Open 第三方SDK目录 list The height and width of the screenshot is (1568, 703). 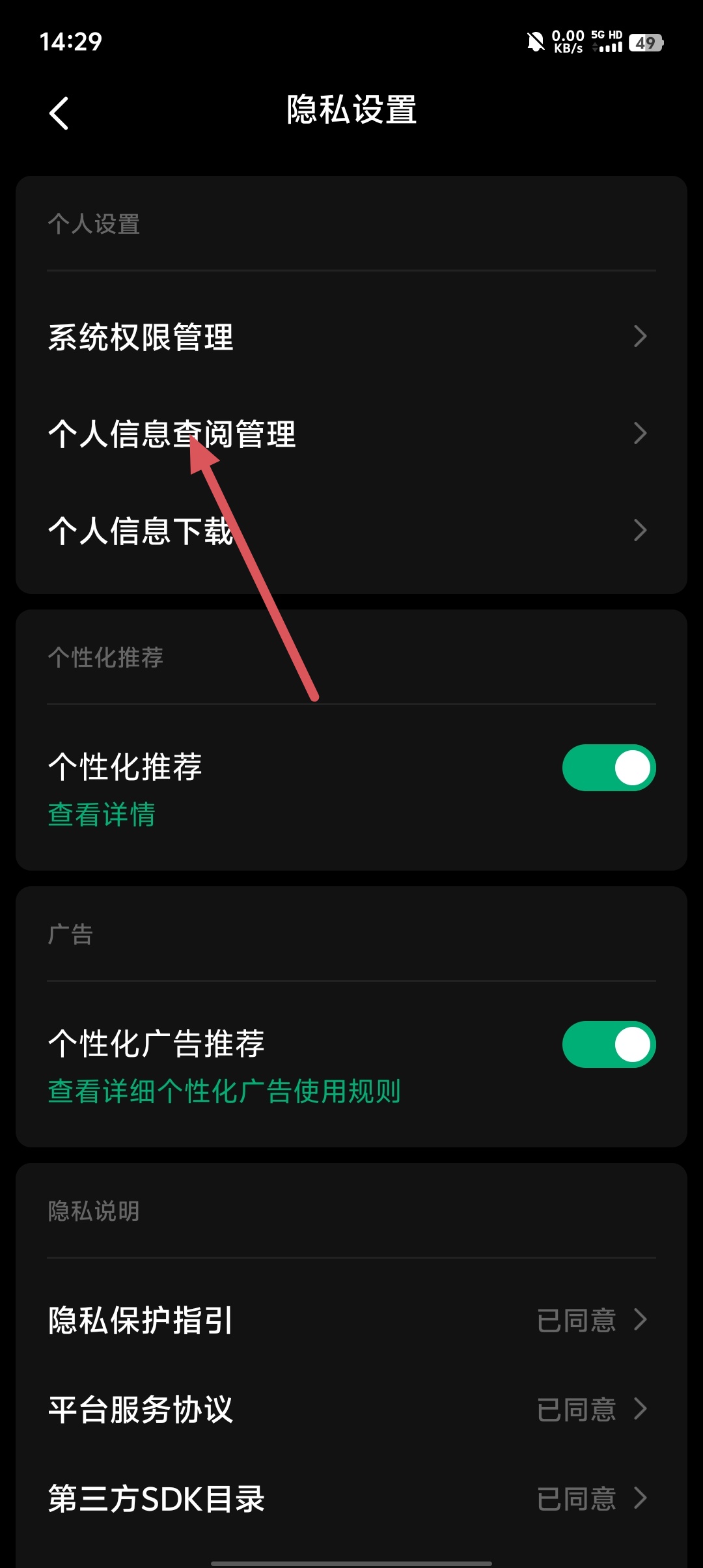pyautogui.click(x=351, y=1498)
